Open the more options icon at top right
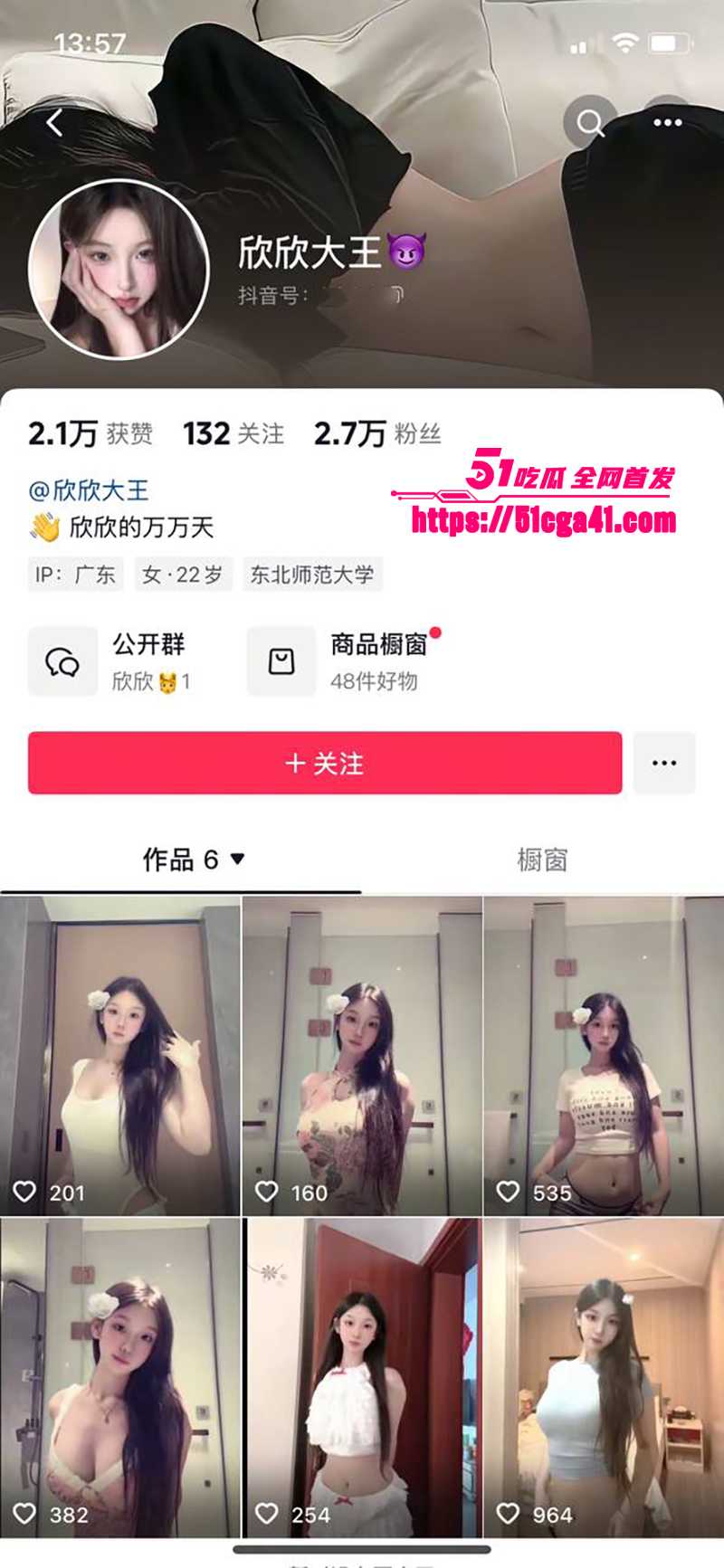This screenshot has width=724, height=1568. pyautogui.click(x=666, y=120)
